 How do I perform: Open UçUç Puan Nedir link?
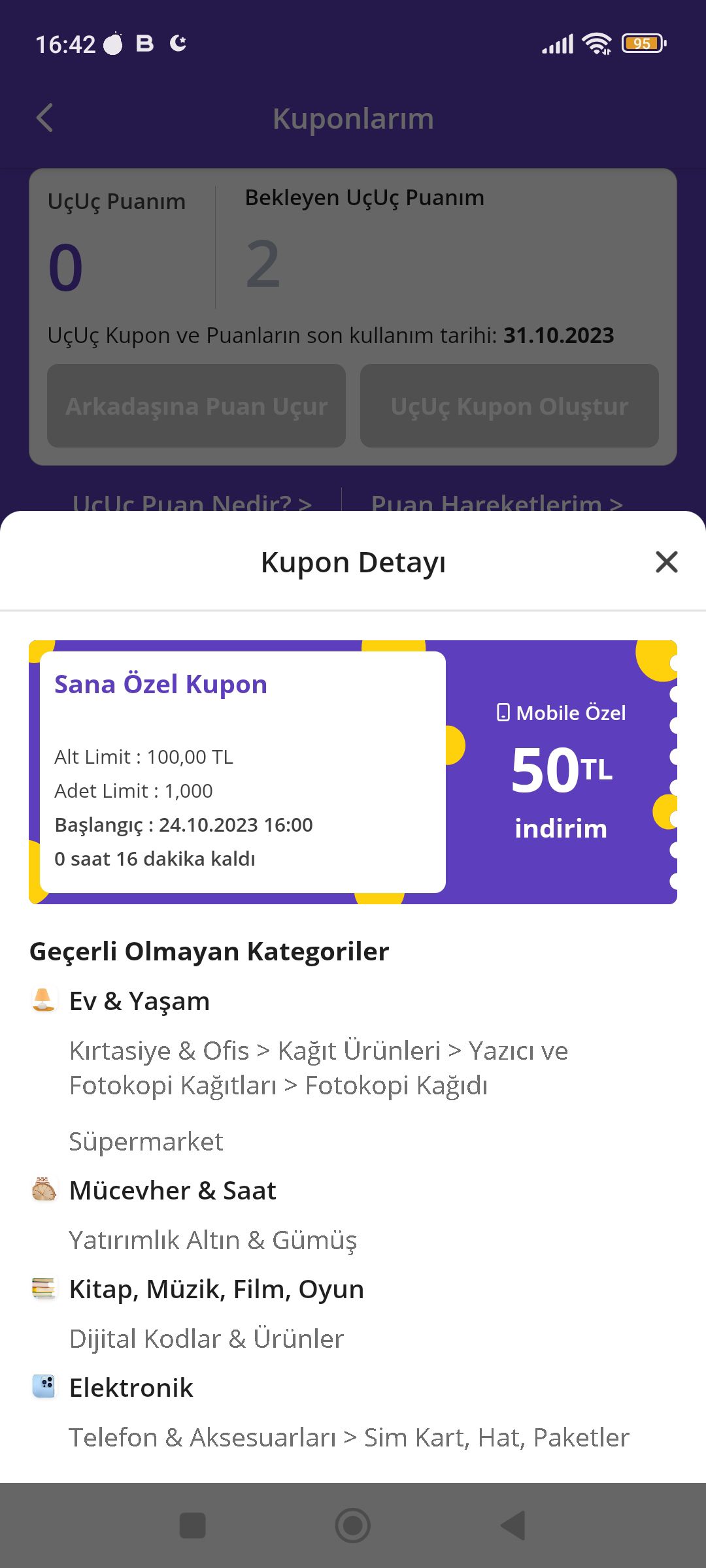click(193, 503)
